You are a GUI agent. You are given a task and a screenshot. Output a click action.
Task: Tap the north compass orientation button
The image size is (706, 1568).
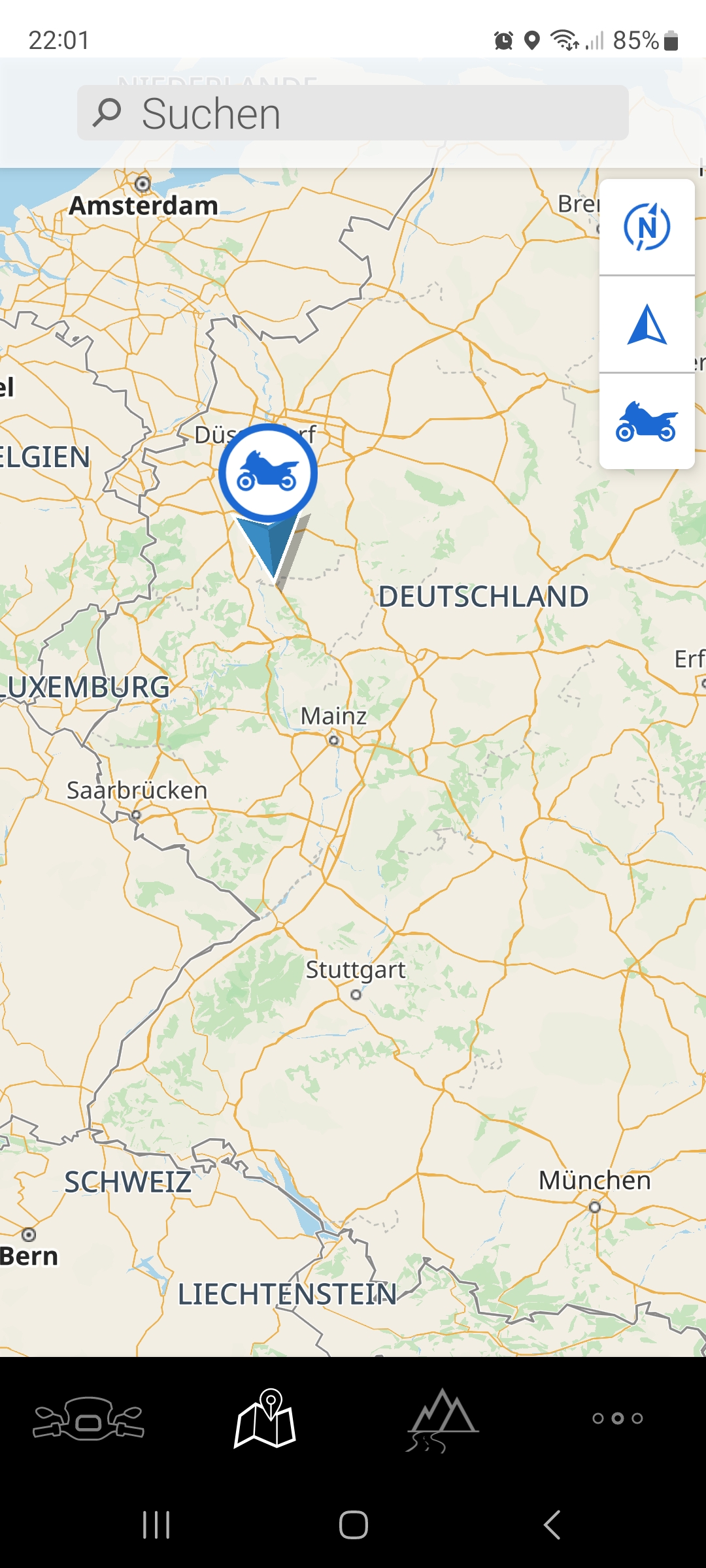click(x=647, y=227)
